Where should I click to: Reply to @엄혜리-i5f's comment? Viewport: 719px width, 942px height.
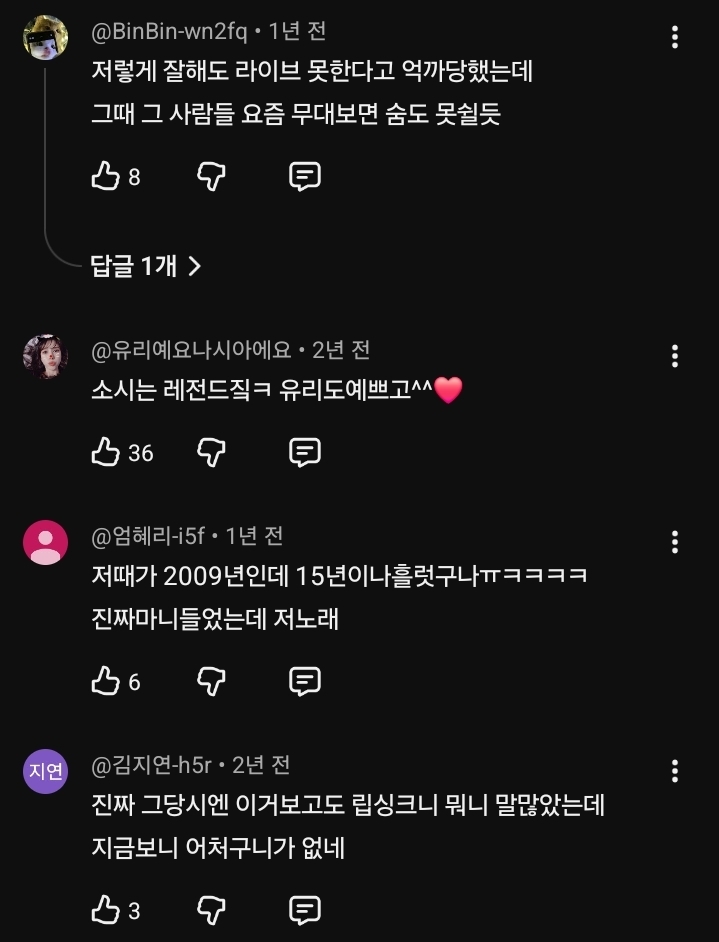click(x=305, y=681)
